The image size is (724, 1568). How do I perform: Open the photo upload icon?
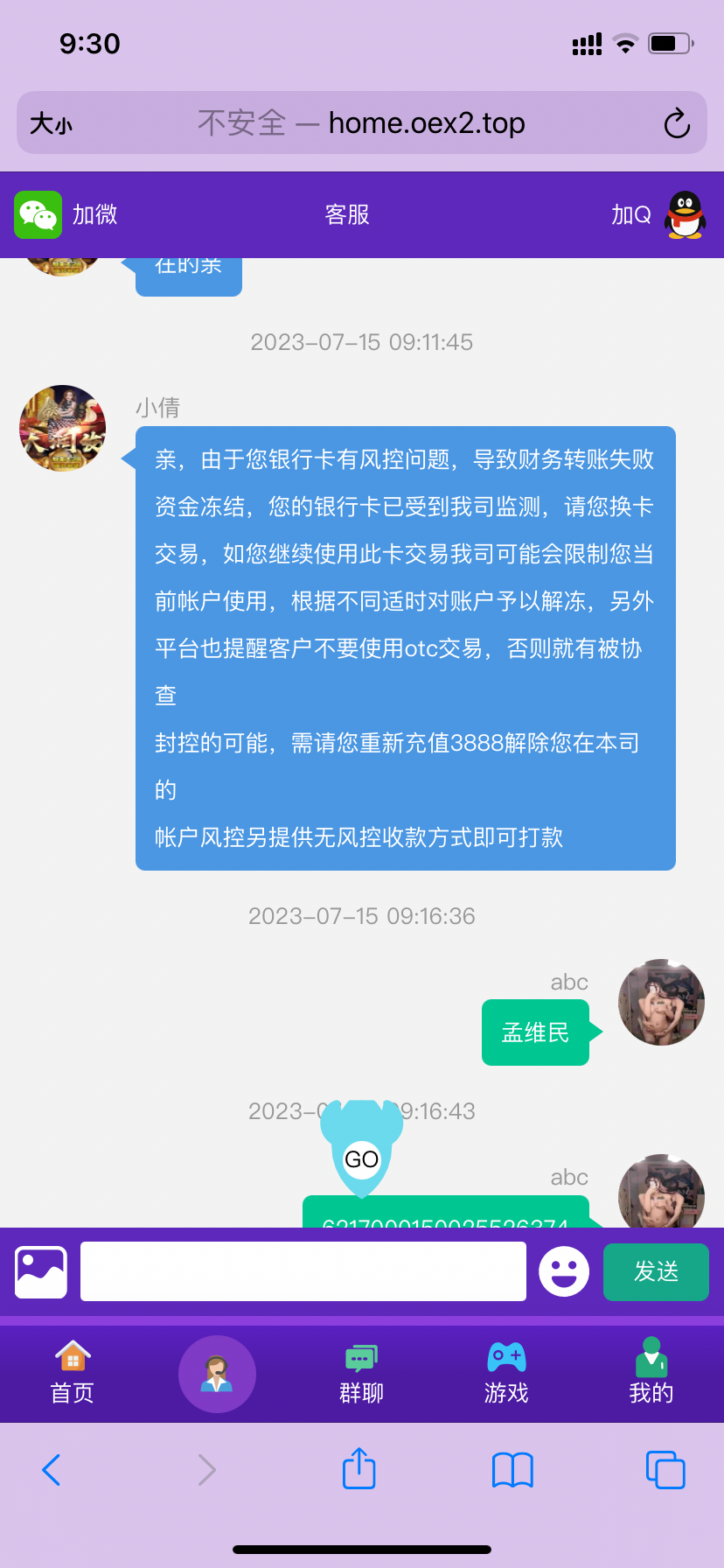pyautogui.click(x=40, y=1270)
